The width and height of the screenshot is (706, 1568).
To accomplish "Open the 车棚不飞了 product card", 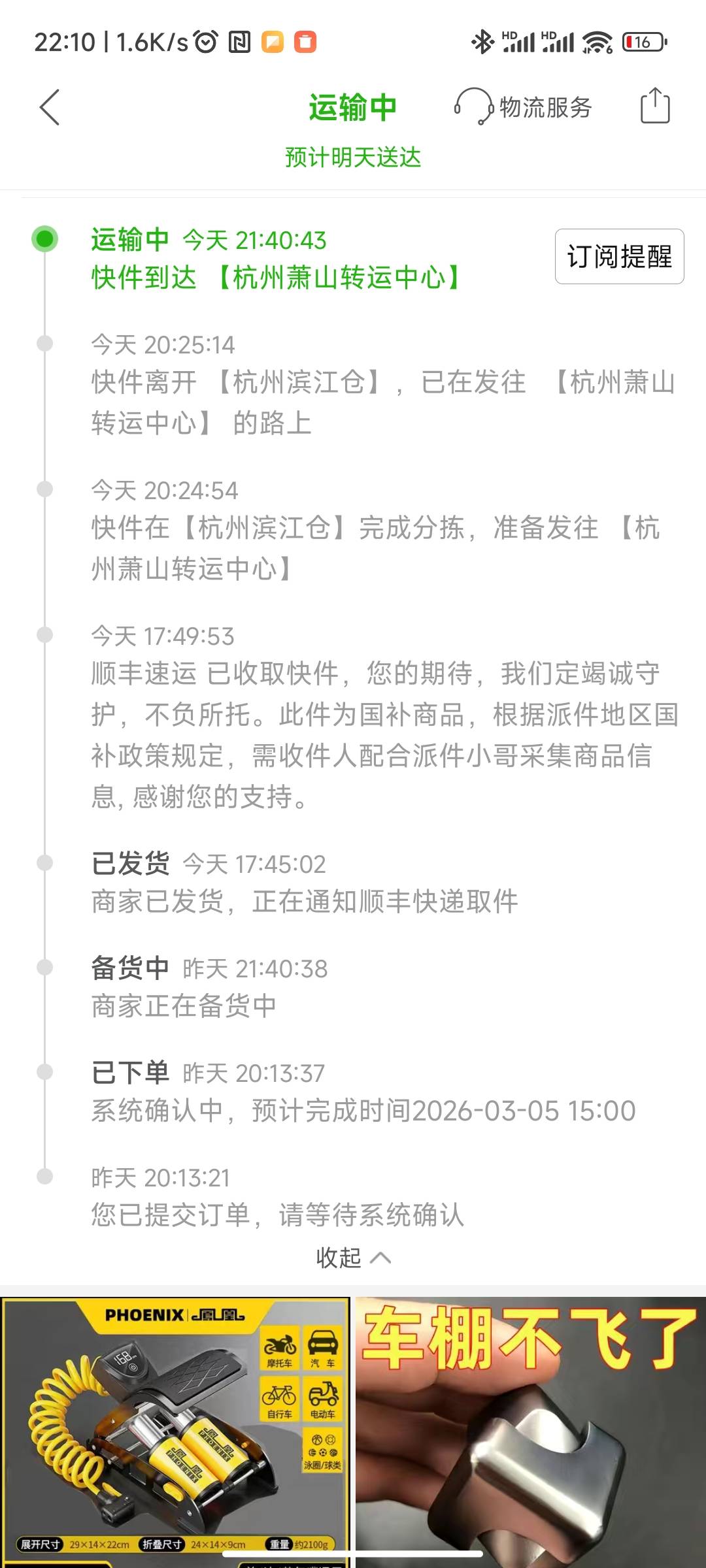I will coord(529,1431).
